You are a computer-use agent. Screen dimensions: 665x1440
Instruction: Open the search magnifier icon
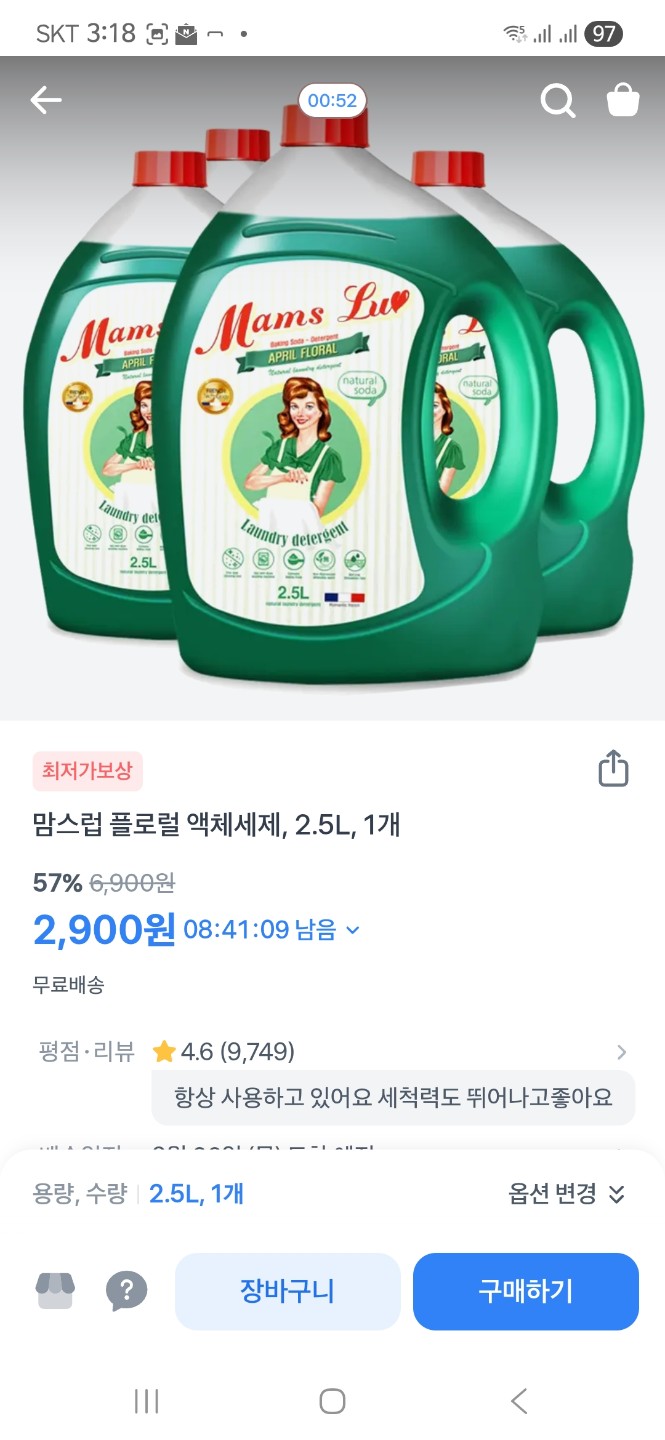557,100
